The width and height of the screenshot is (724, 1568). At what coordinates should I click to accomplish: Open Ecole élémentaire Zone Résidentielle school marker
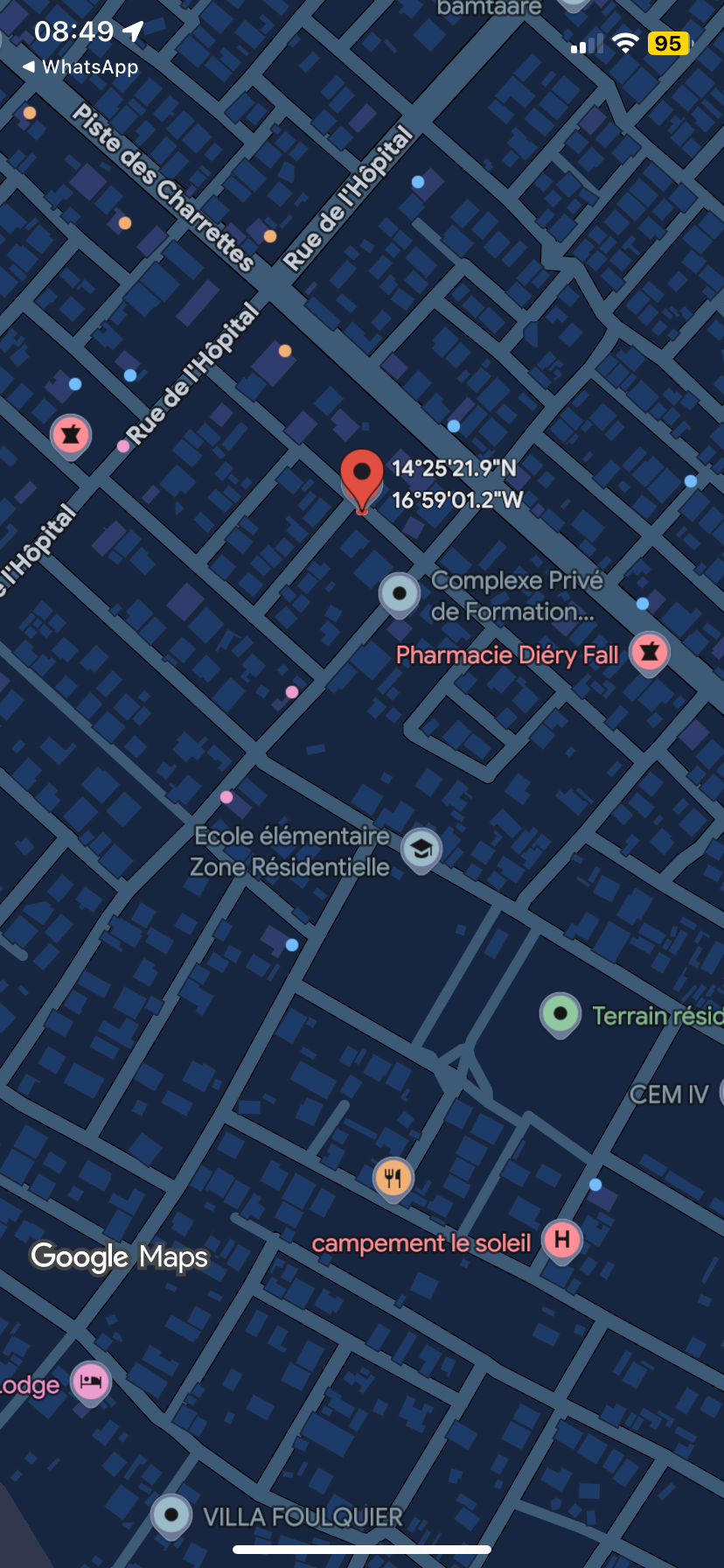click(x=421, y=850)
